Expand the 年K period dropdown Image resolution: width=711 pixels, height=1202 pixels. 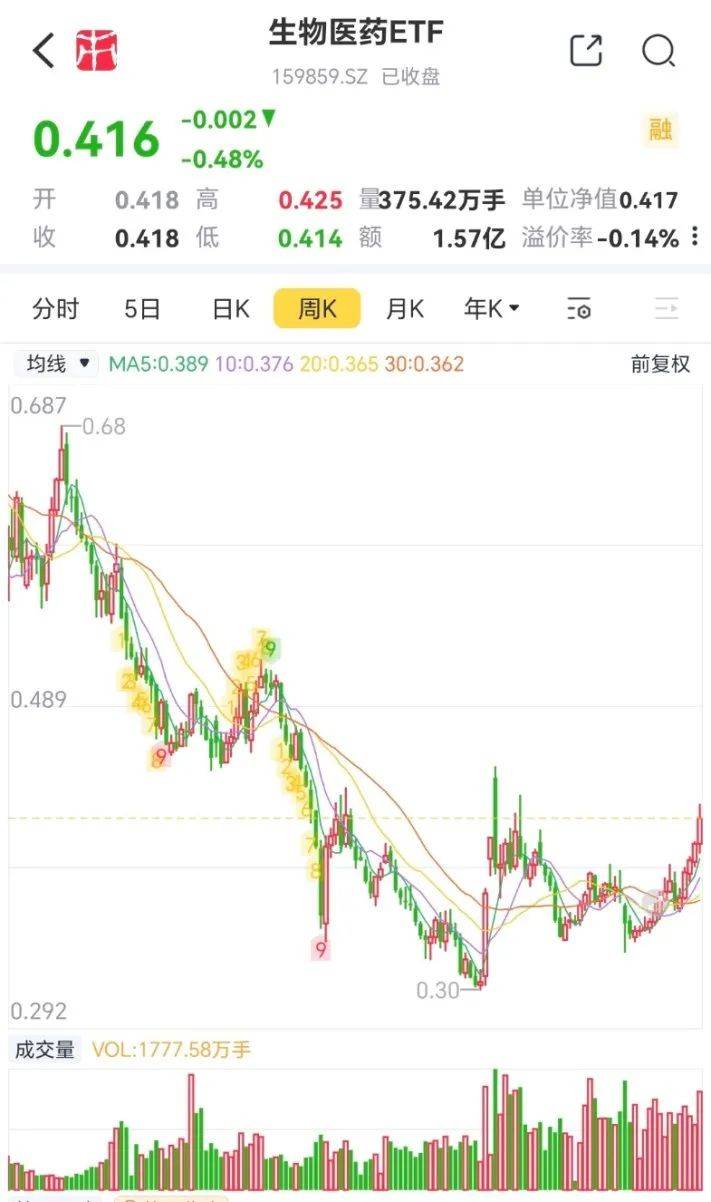click(491, 309)
